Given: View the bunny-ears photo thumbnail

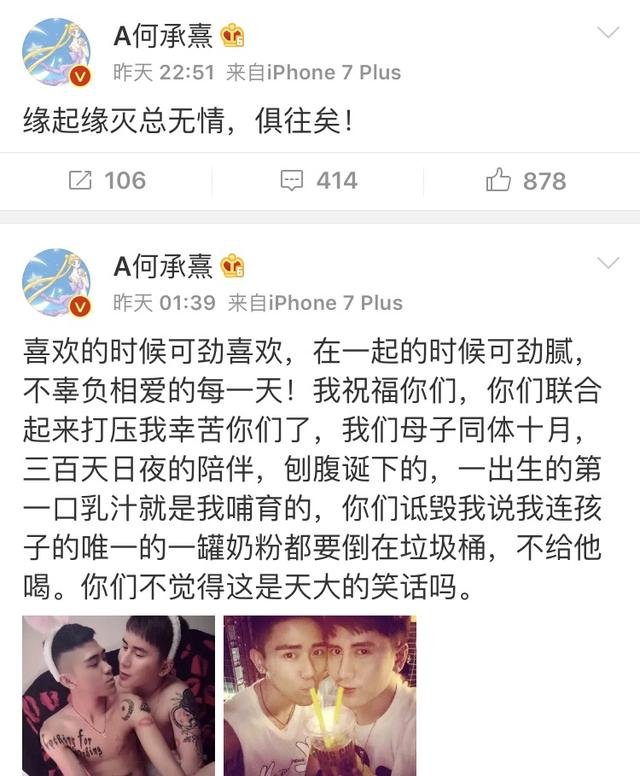Looking at the screenshot, I should pos(118,695).
